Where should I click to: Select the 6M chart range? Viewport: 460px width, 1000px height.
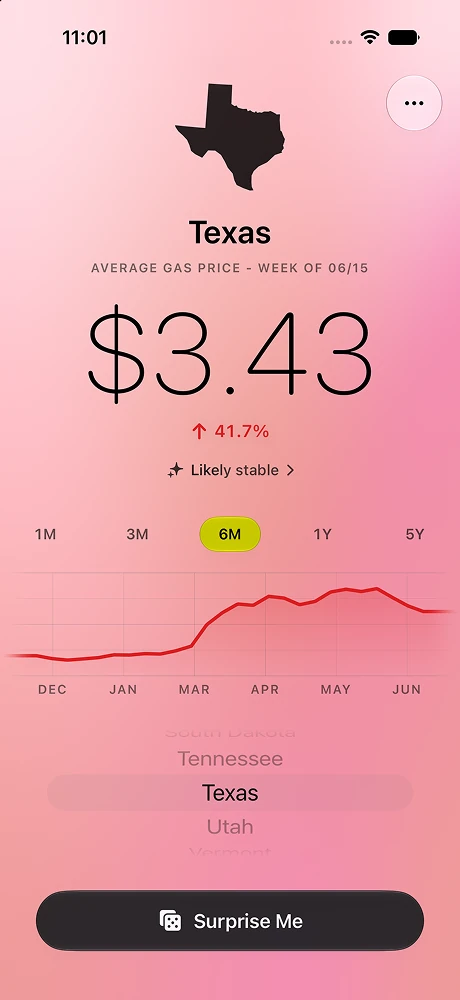230,534
